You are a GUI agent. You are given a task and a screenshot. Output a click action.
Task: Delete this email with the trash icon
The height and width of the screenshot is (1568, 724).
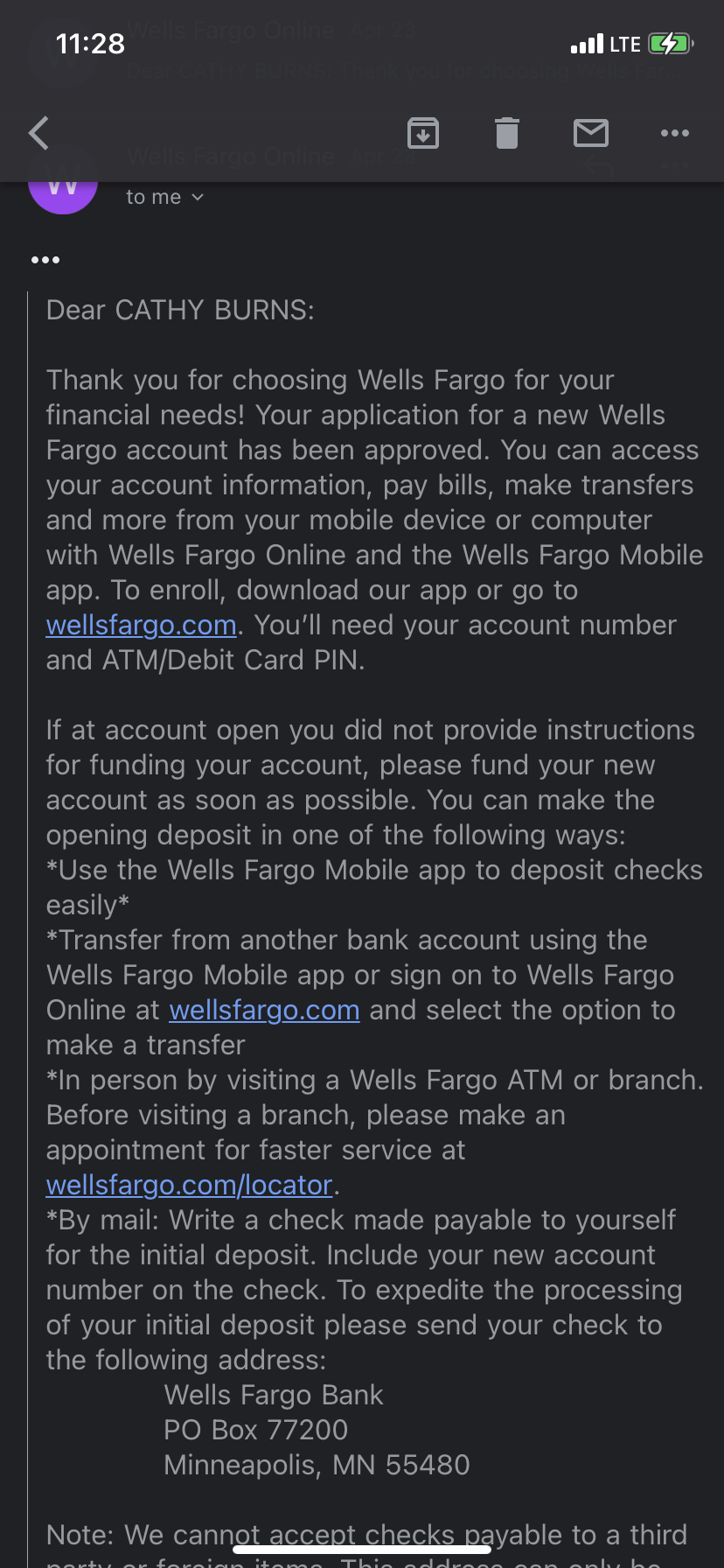pos(507,134)
